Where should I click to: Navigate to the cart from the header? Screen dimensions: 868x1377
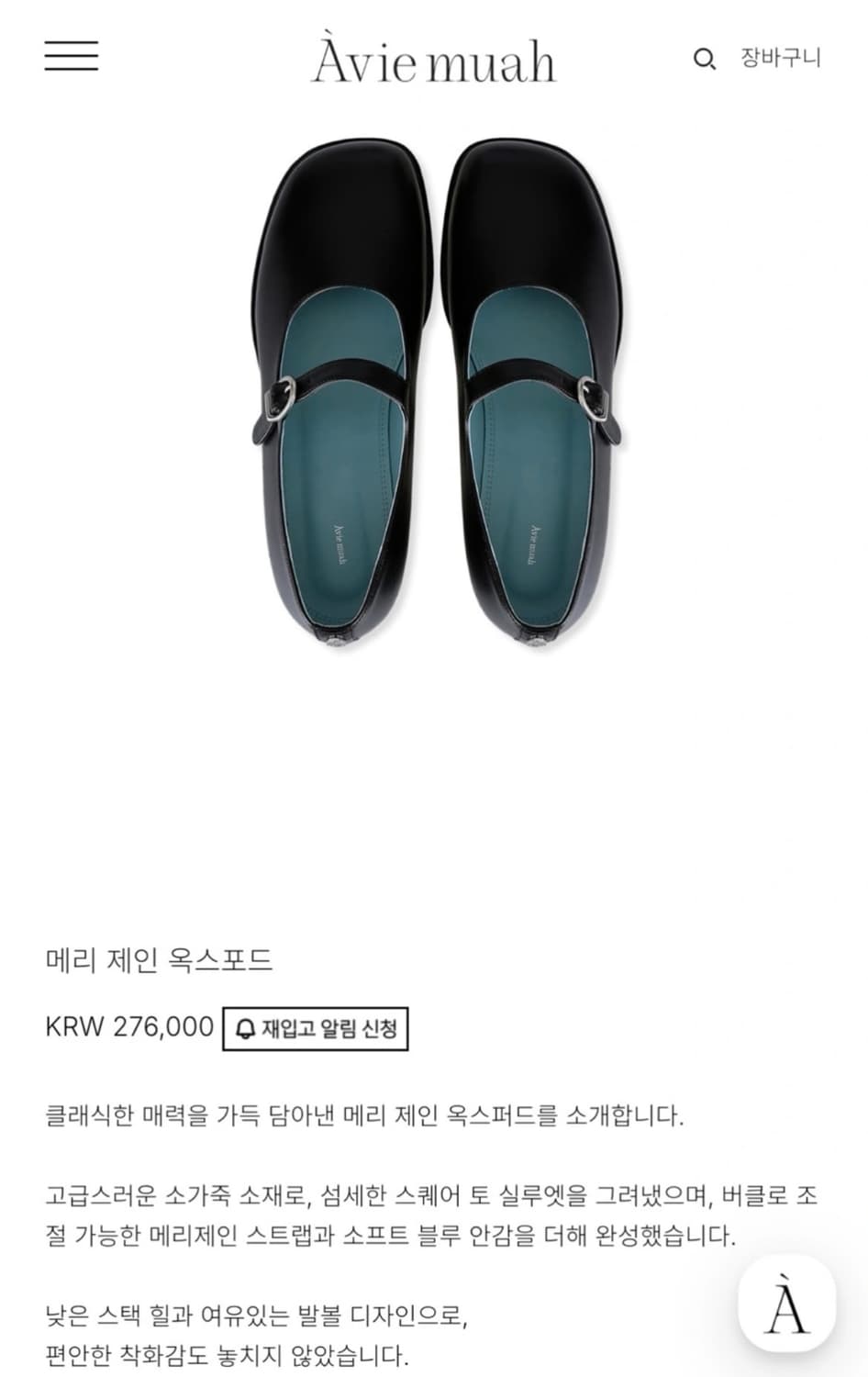778,59
